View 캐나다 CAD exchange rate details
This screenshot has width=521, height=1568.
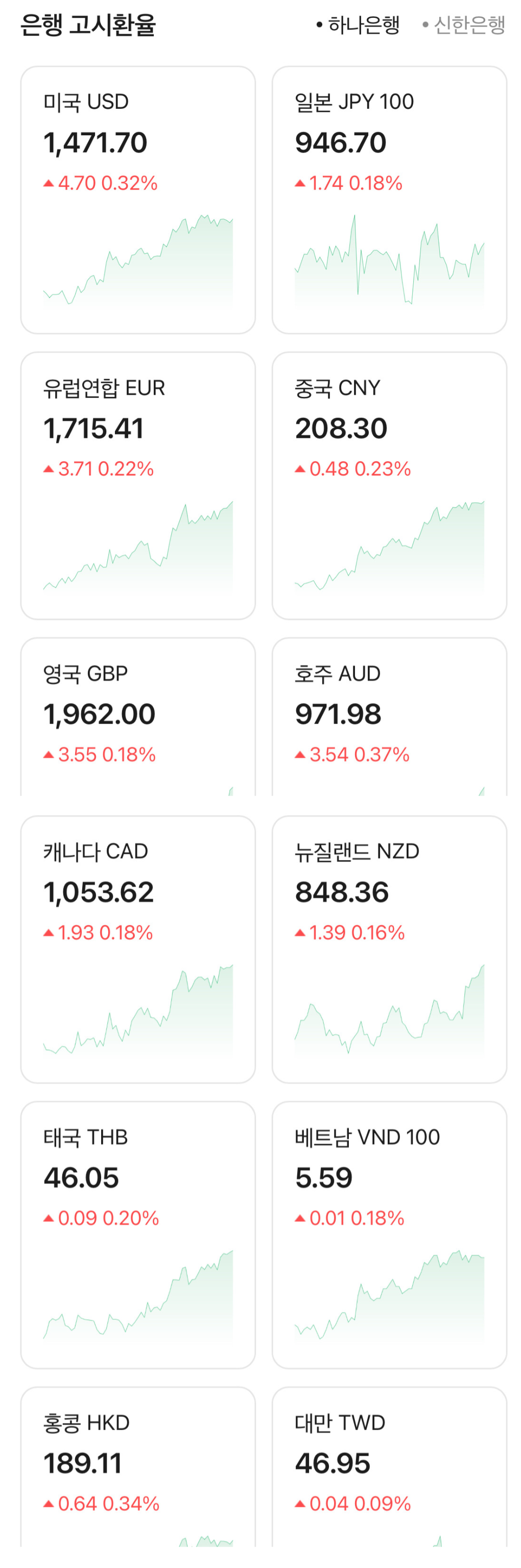[x=137, y=949]
